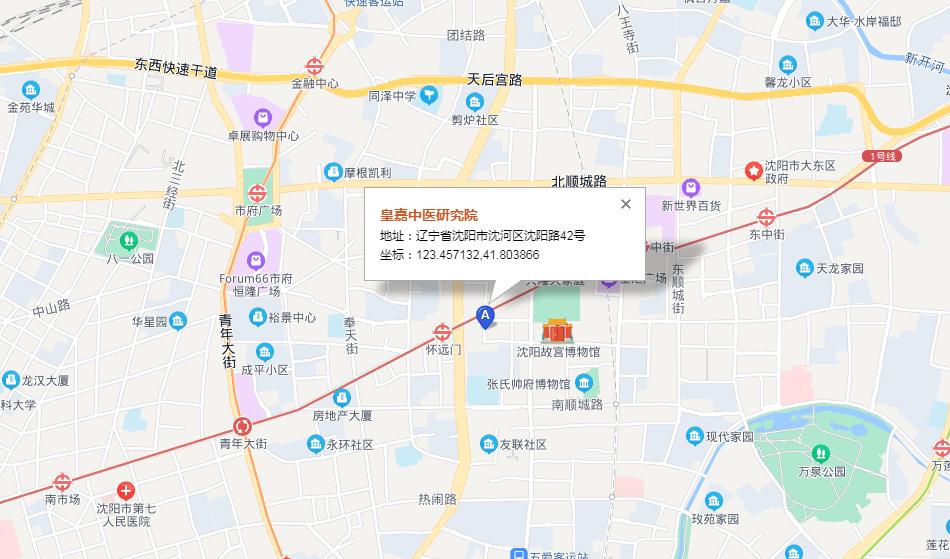Close the 皇嘉中医研究院 info popup
The width and height of the screenshot is (950, 559).
(x=626, y=204)
